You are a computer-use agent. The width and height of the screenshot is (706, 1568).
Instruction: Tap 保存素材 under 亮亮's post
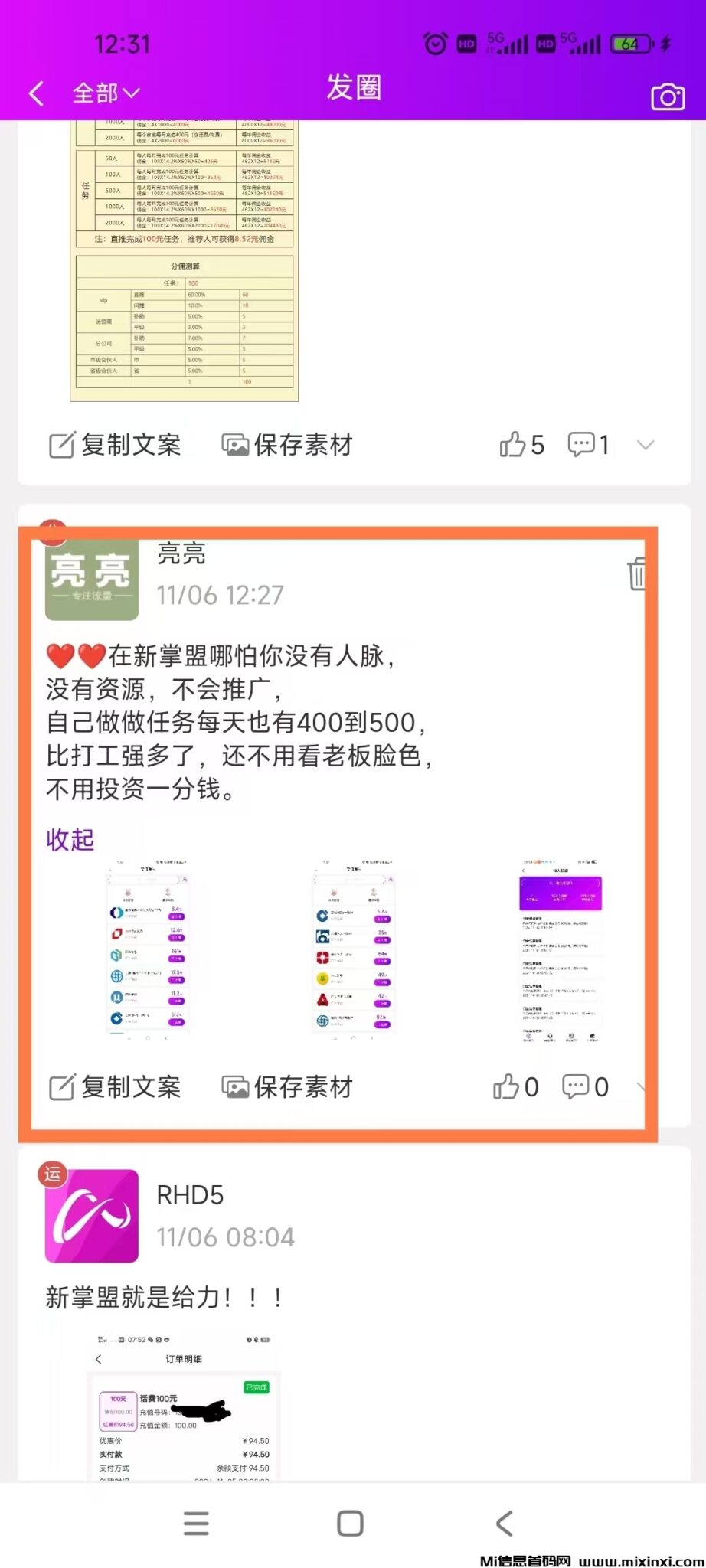point(287,1087)
